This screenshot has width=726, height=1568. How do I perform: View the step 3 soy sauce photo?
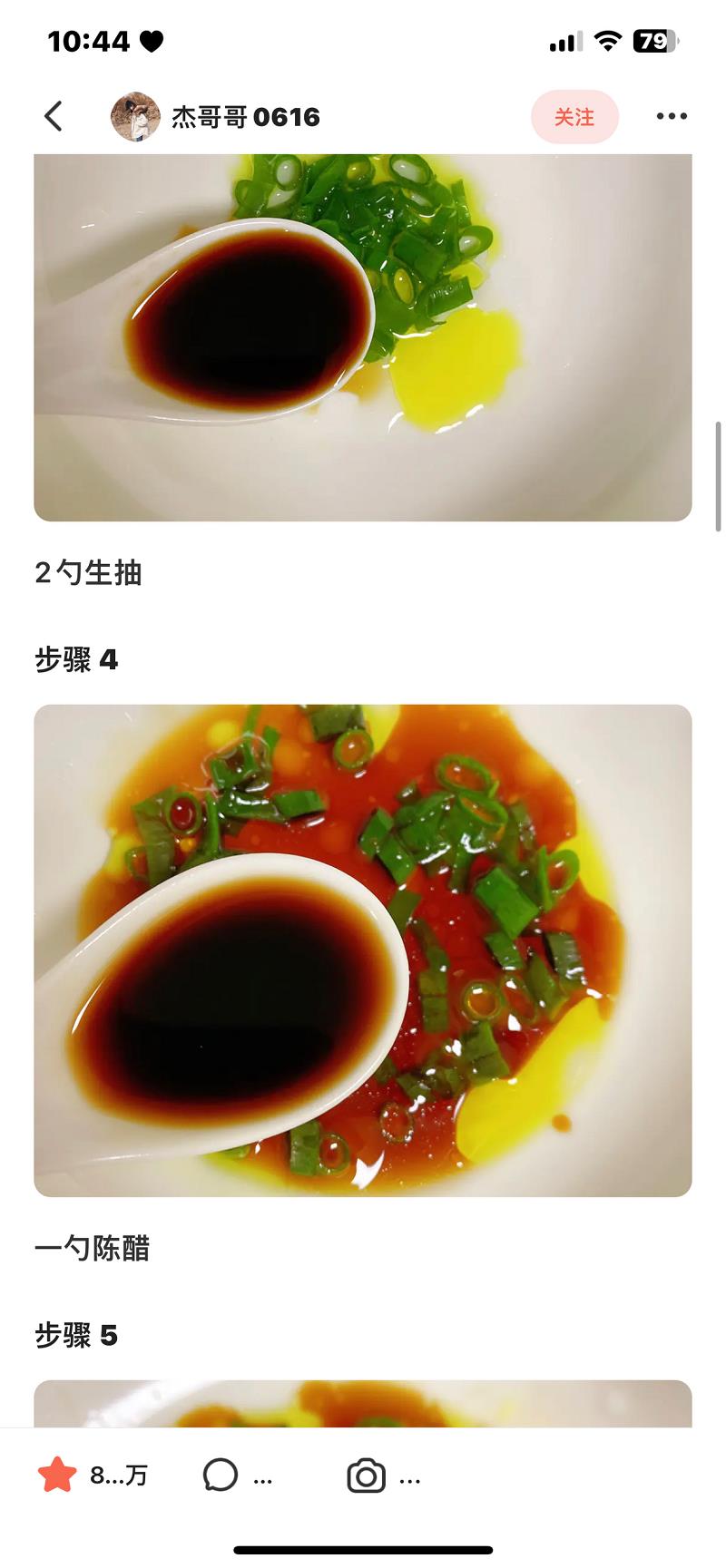(363, 336)
